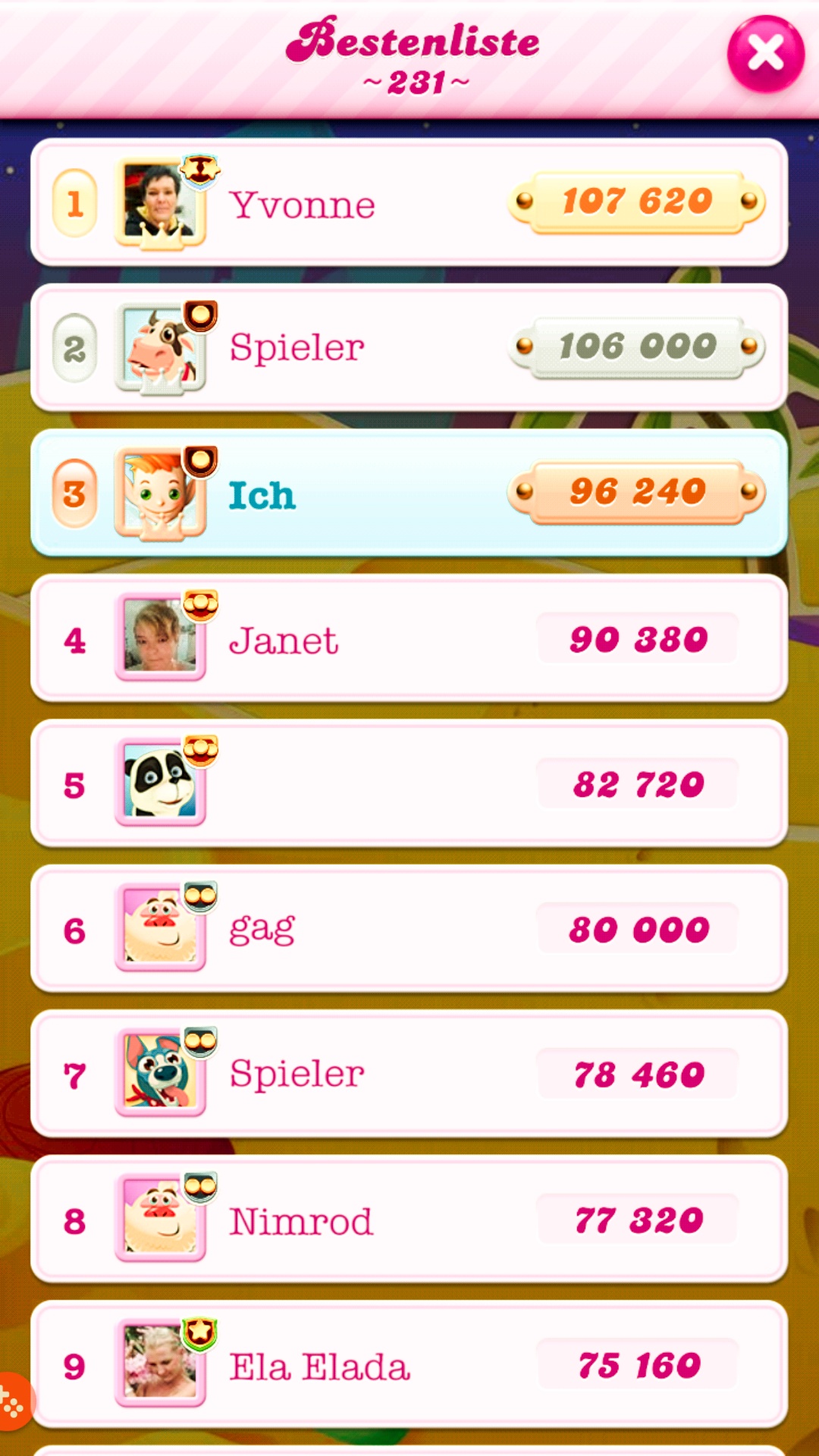This screenshot has width=819, height=1456.
Task: Close the Bestenliste leaderboard
Action: [x=765, y=54]
